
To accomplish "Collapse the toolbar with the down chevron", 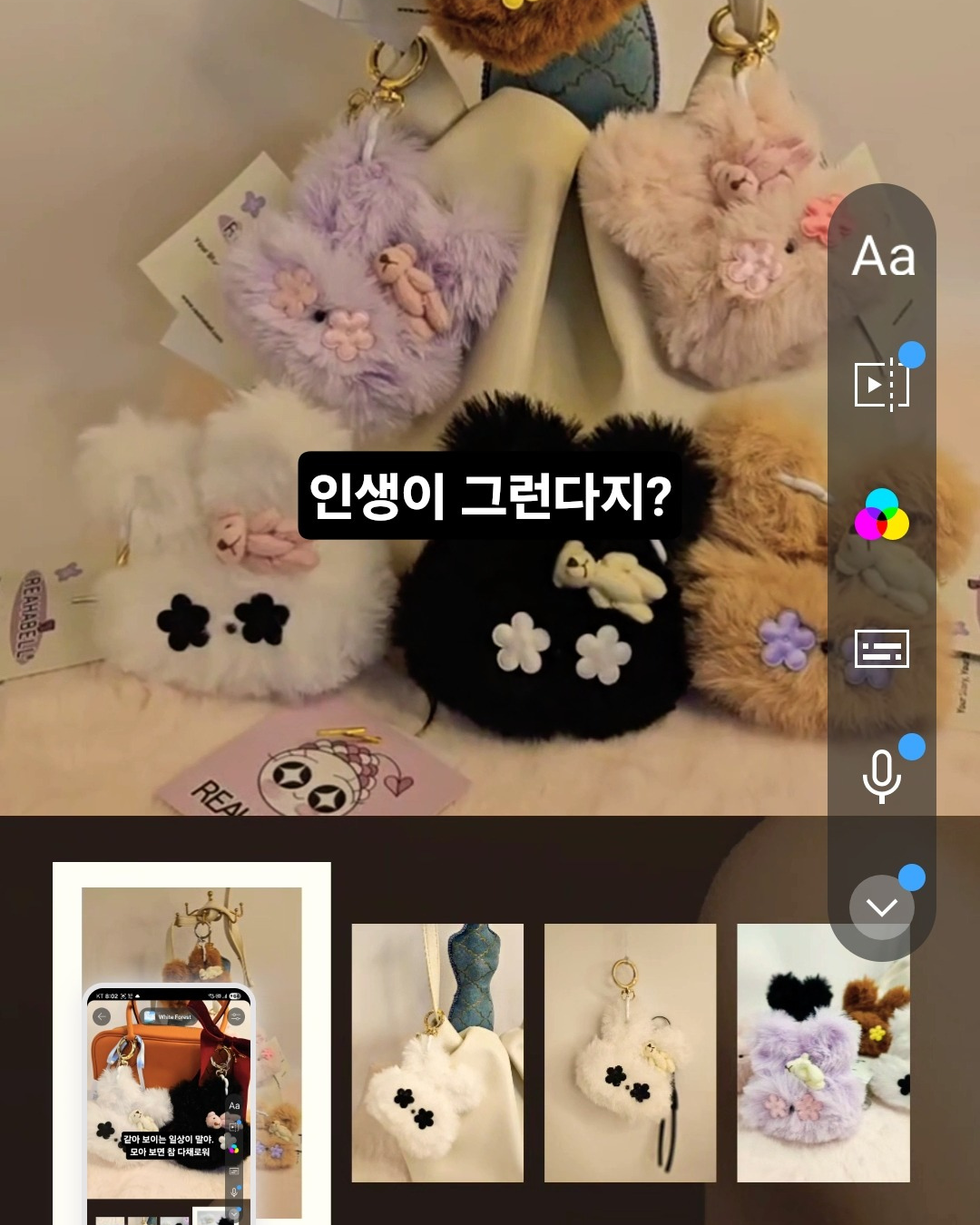I will click(882, 906).
